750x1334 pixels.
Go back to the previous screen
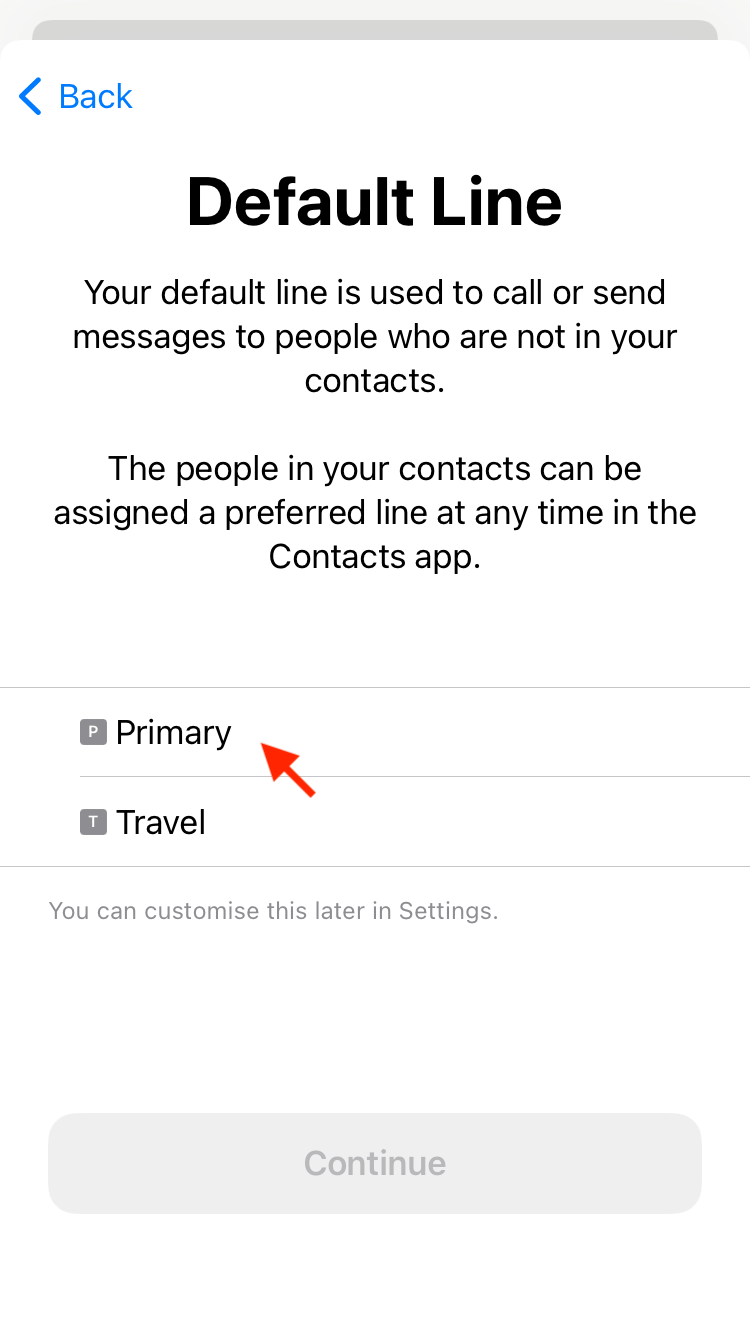[x=76, y=97]
